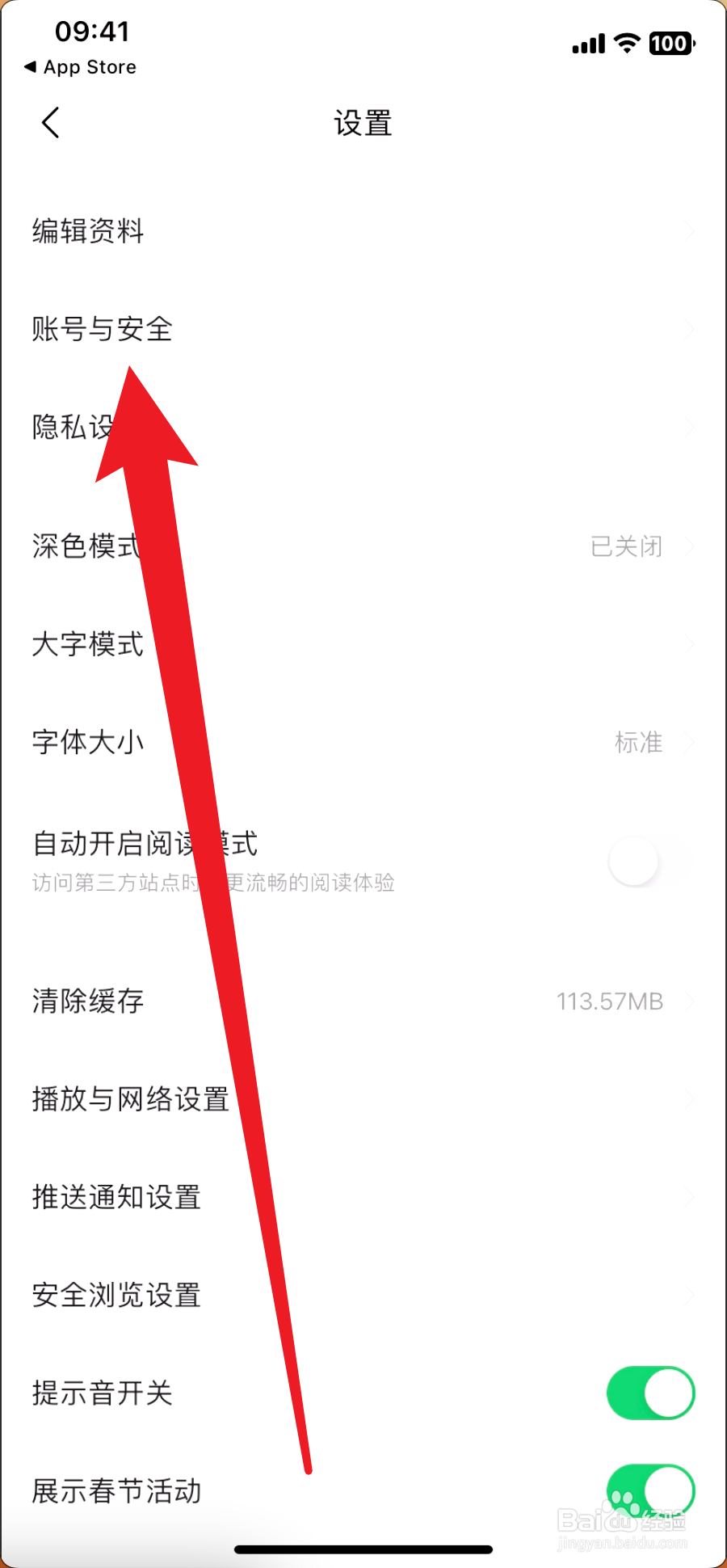Tap 清除缓存 to clear cache

coord(86,1001)
